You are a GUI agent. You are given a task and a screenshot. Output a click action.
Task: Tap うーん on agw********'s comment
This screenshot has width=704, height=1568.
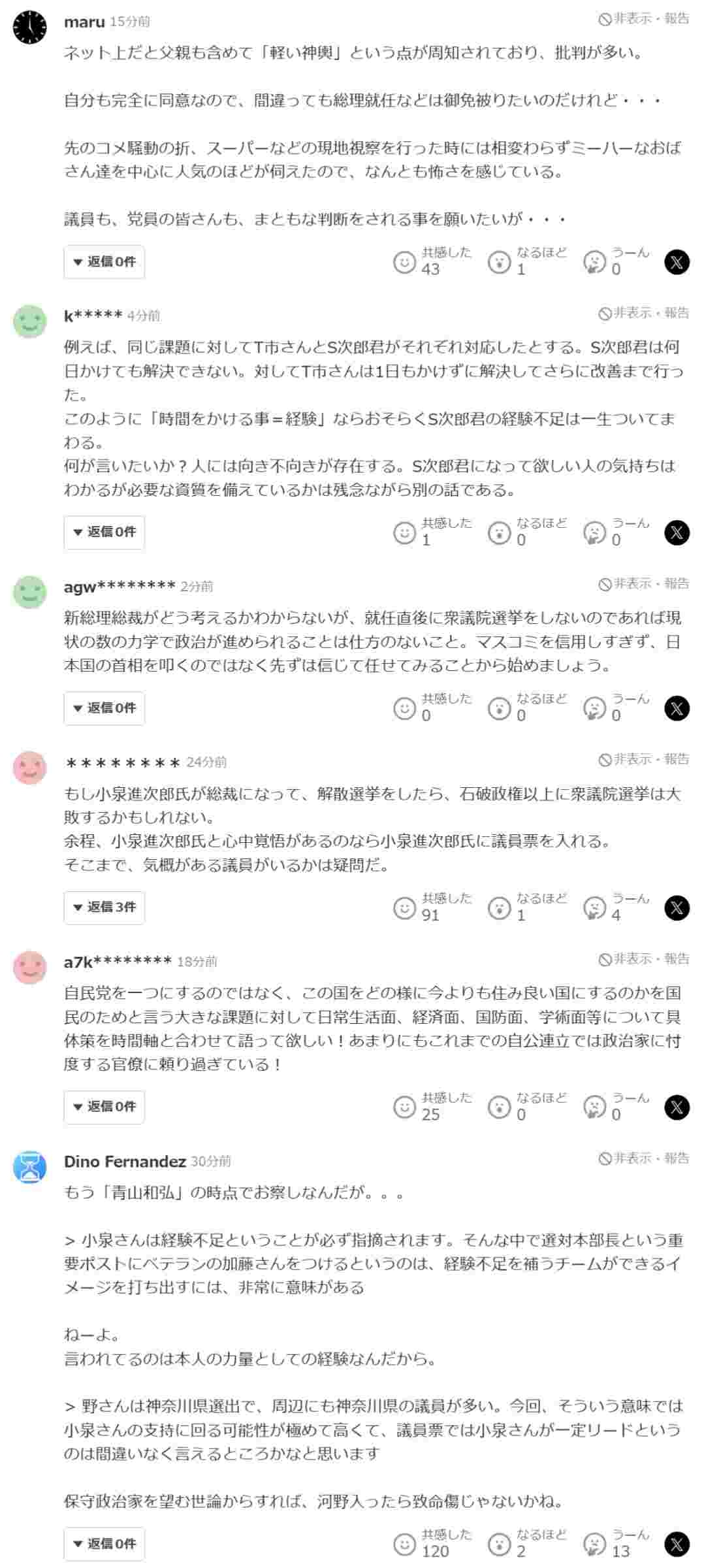594,708
